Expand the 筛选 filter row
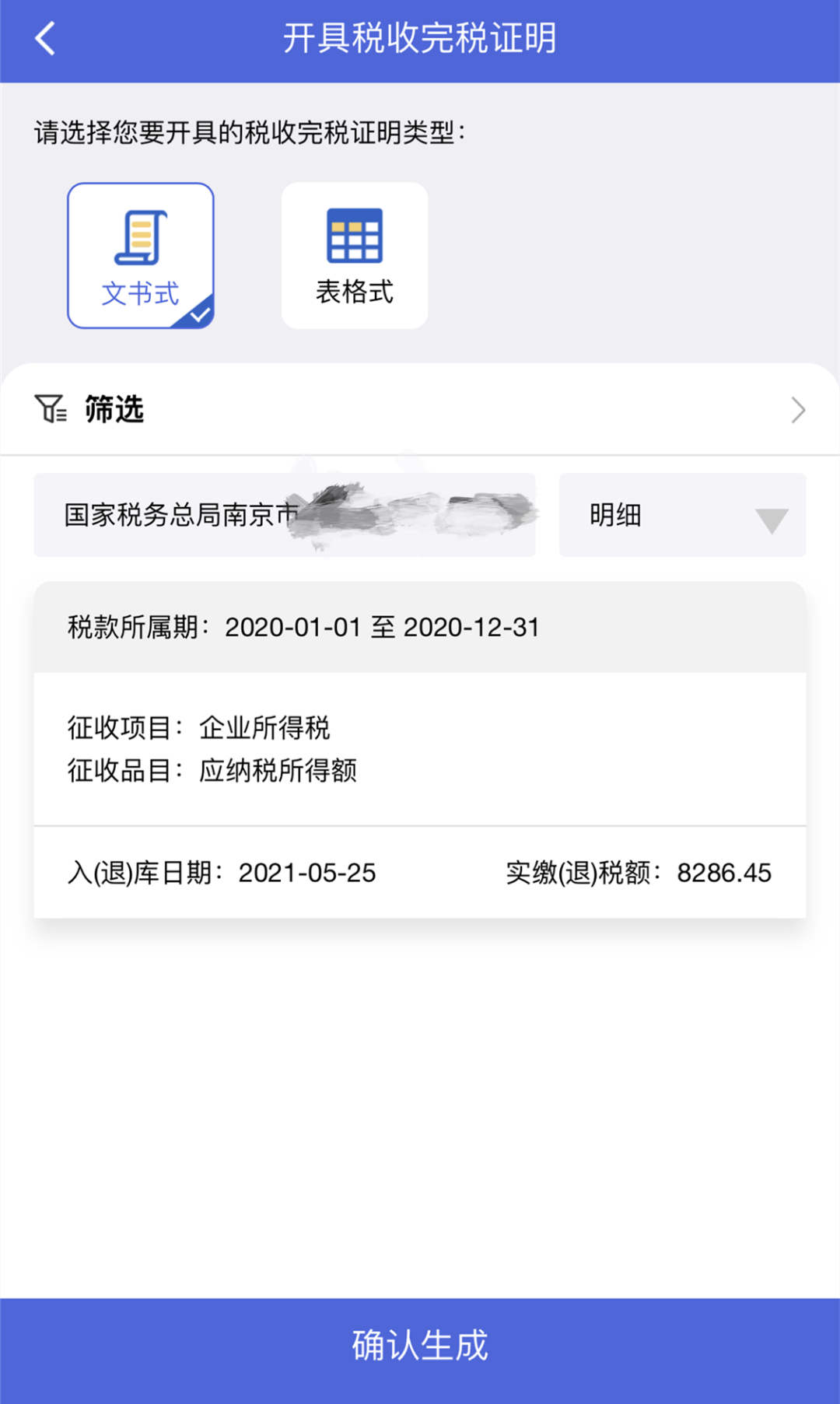The height and width of the screenshot is (1404, 840). [x=420, y=409]
